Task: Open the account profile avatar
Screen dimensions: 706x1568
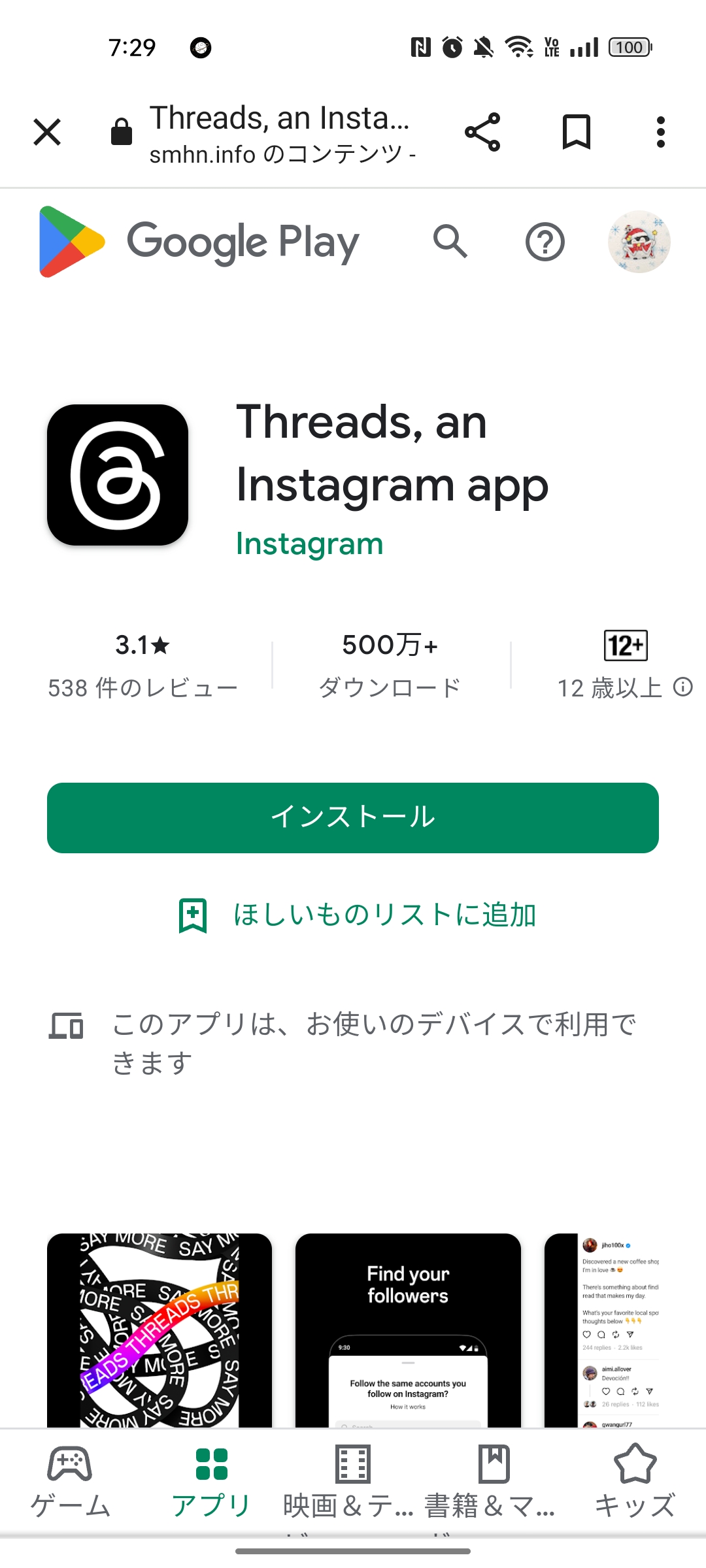Action: pyautogui.click(x=639, y=242)
